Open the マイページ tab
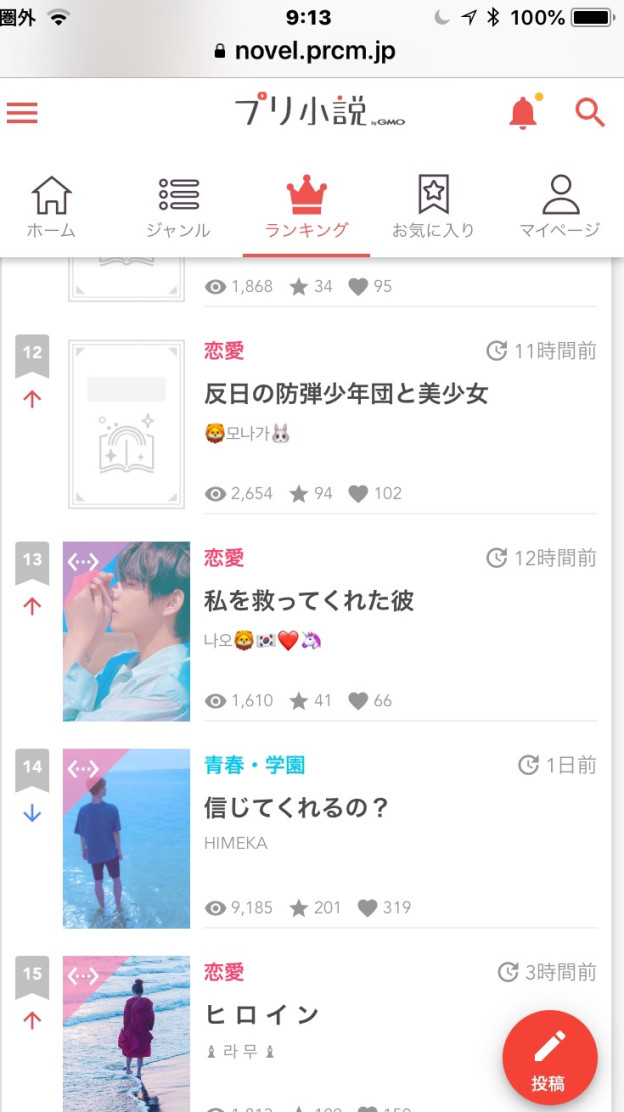 (560, 206)
